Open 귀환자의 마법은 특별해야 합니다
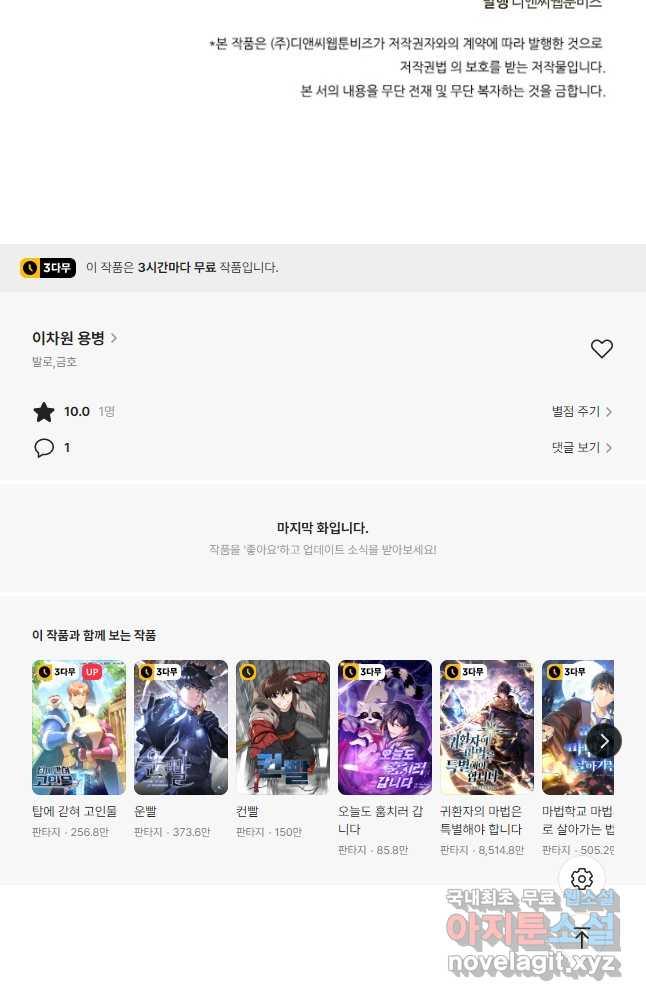This screenshot has width=646, height=1001. 487,727
